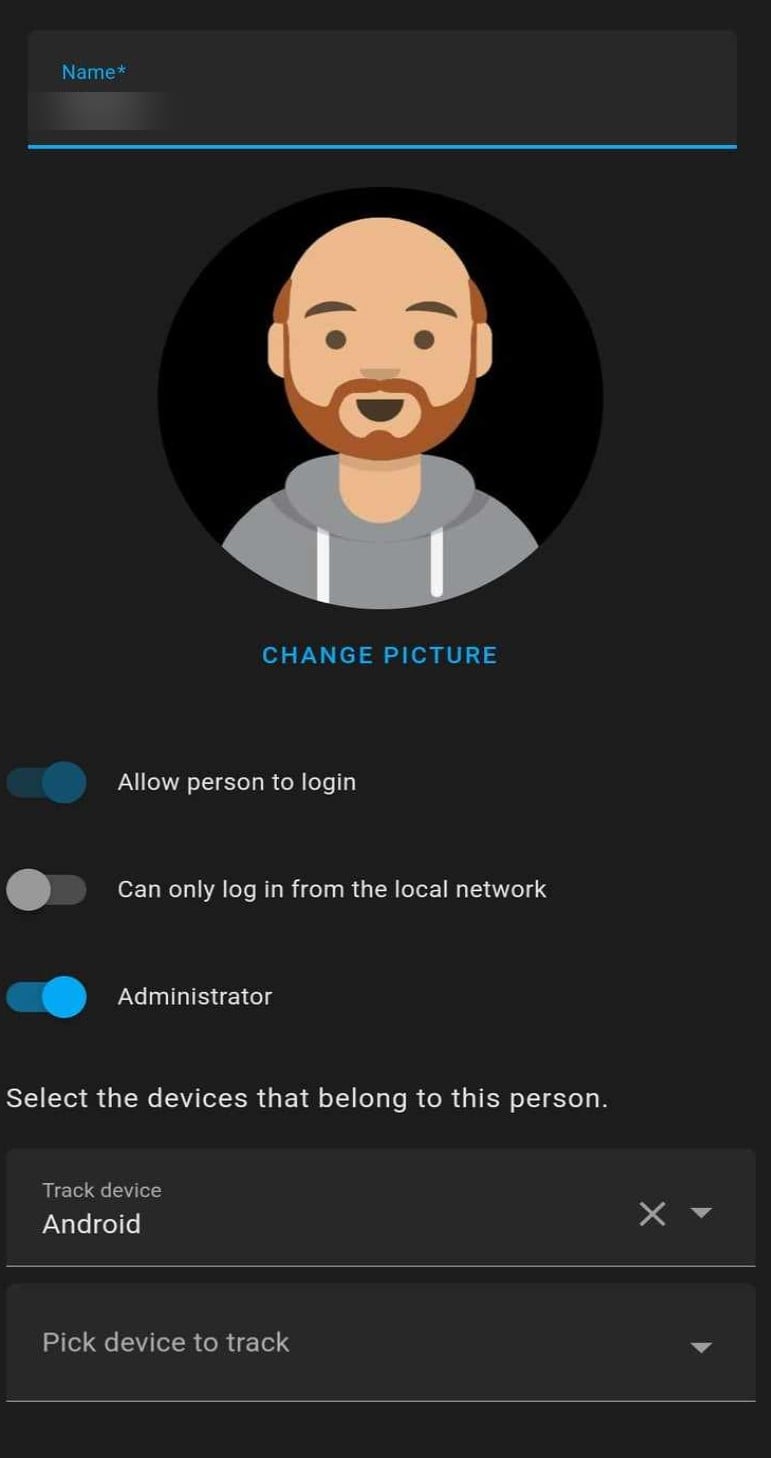Enable Can only log in from local network
This screenshot has width=771, height=1458.
click(47, 889)
